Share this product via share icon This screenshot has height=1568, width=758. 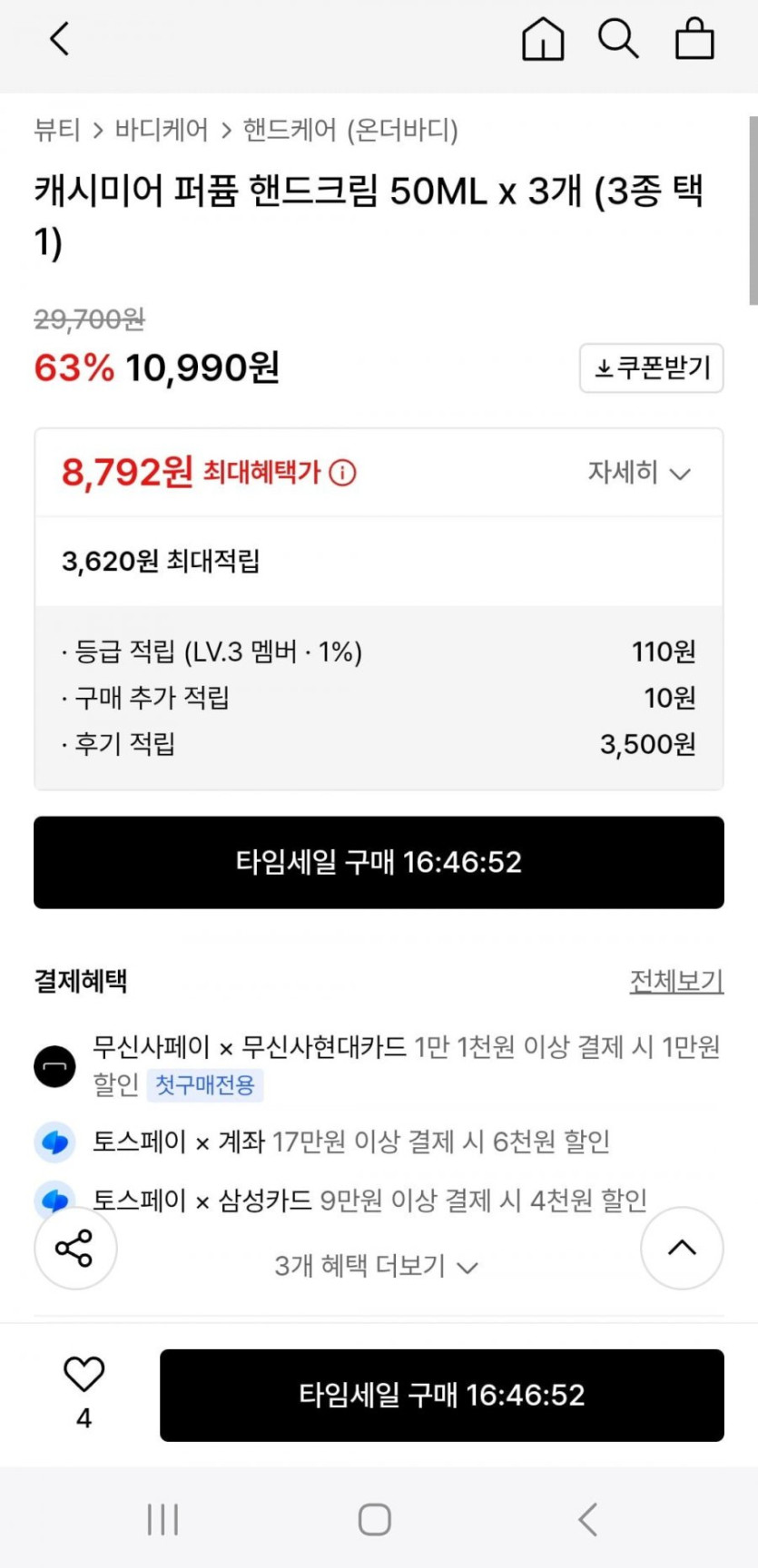75,1249
